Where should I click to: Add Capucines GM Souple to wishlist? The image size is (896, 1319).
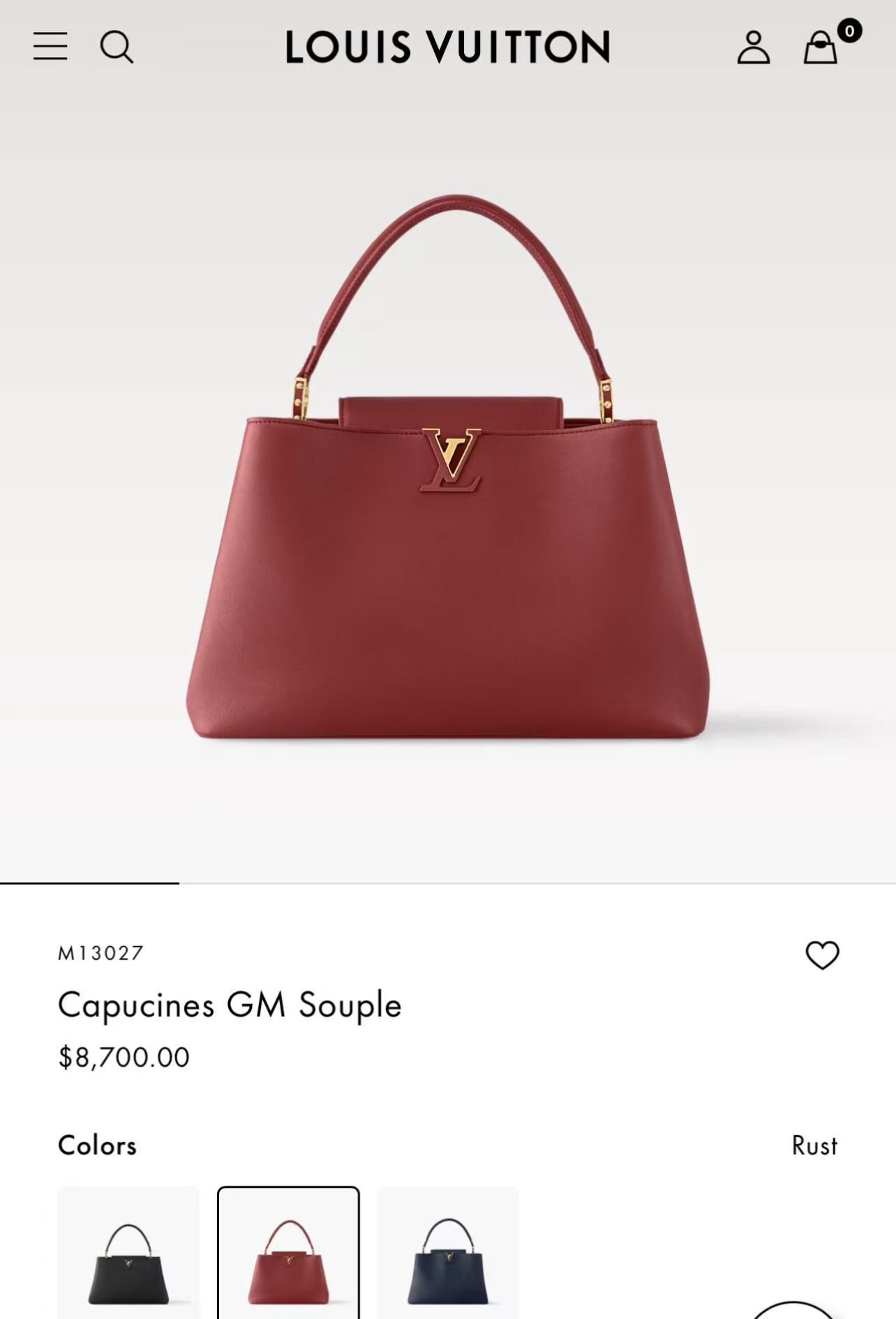click(x=822, y=955)
